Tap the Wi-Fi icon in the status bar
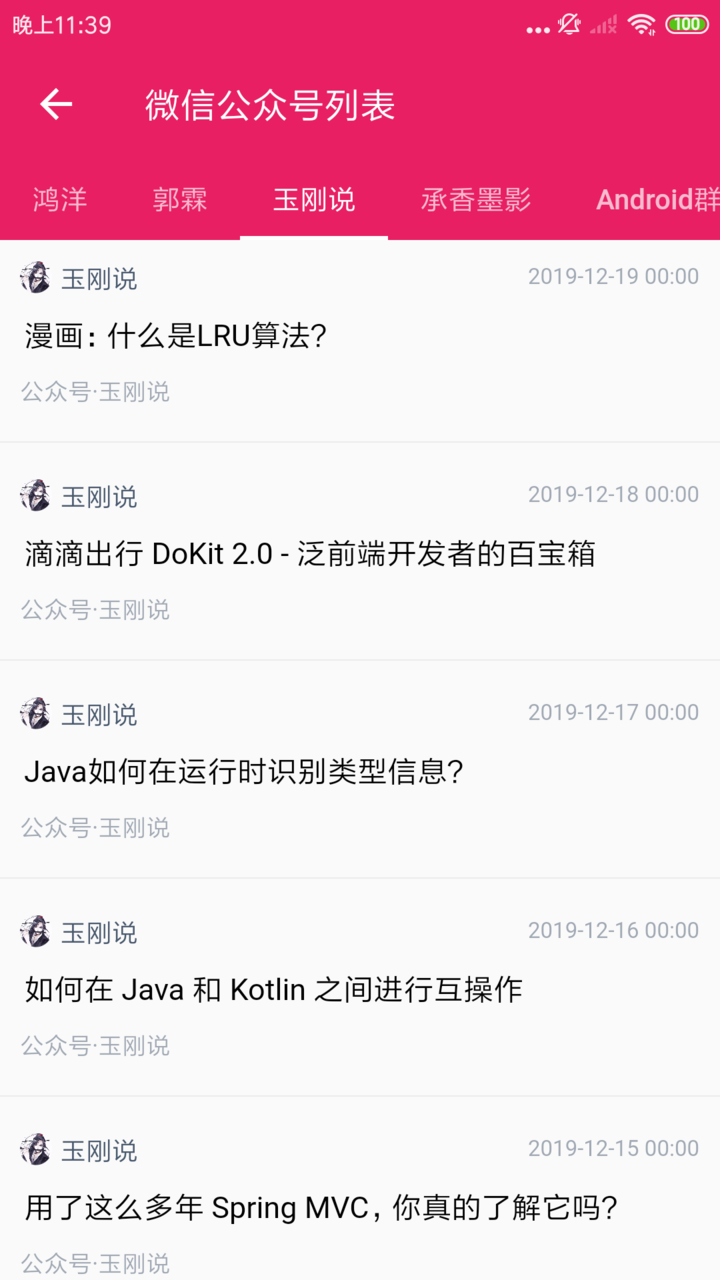 645,25
